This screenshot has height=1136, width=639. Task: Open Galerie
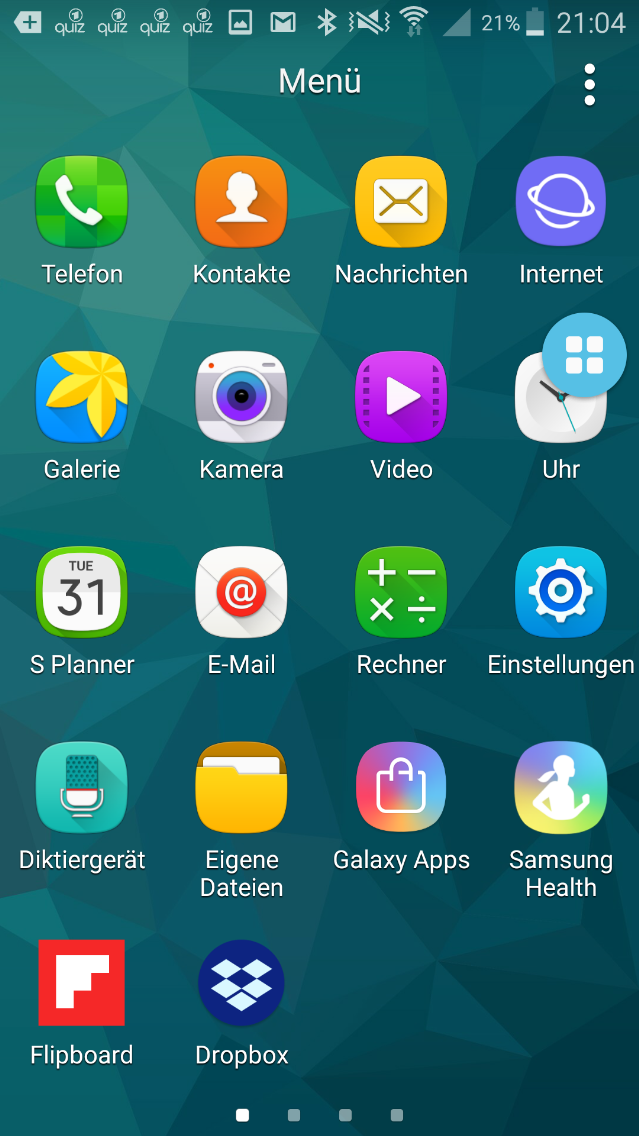click(x=82, y=398)
